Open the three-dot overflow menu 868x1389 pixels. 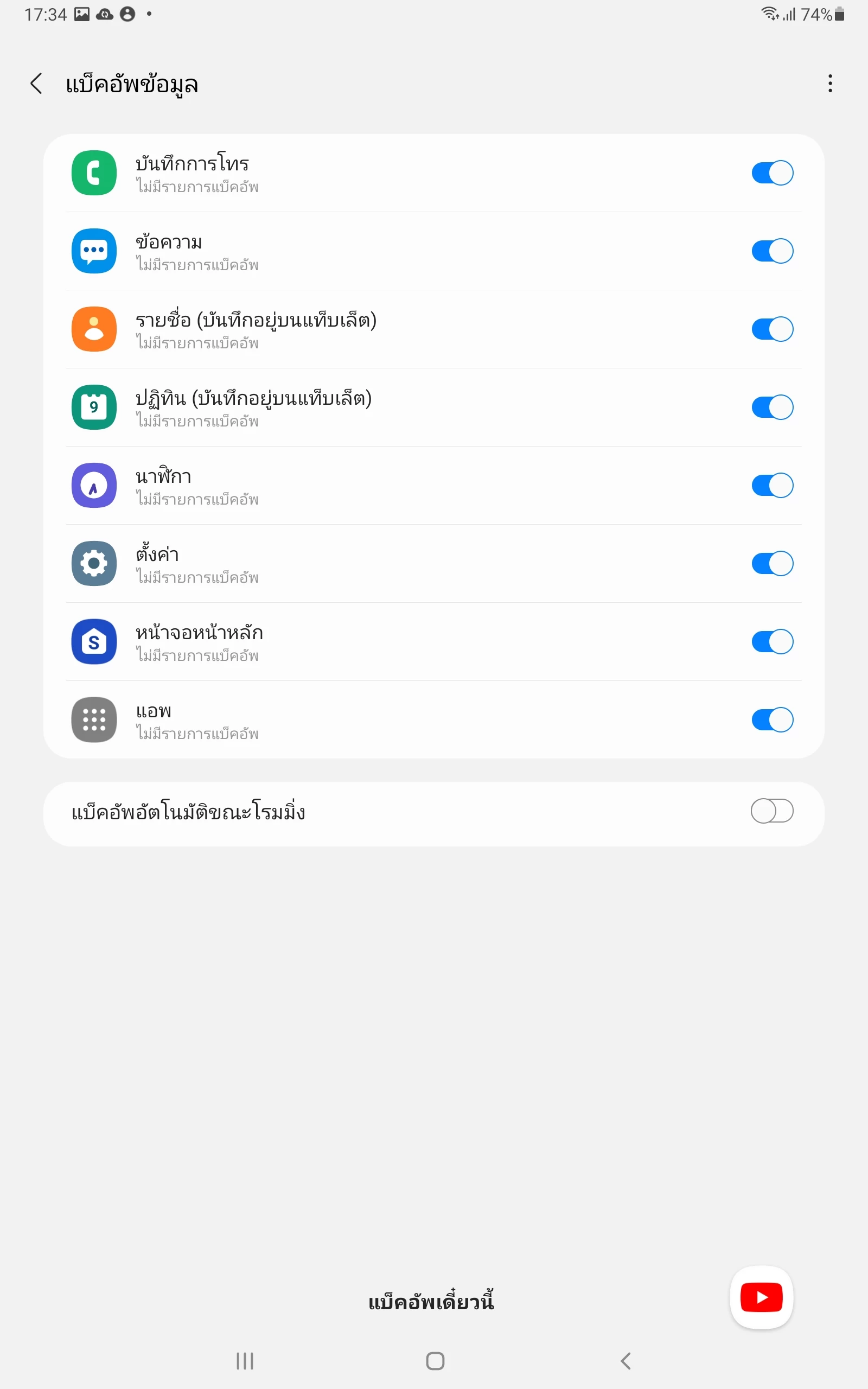(x=830, y=84)
